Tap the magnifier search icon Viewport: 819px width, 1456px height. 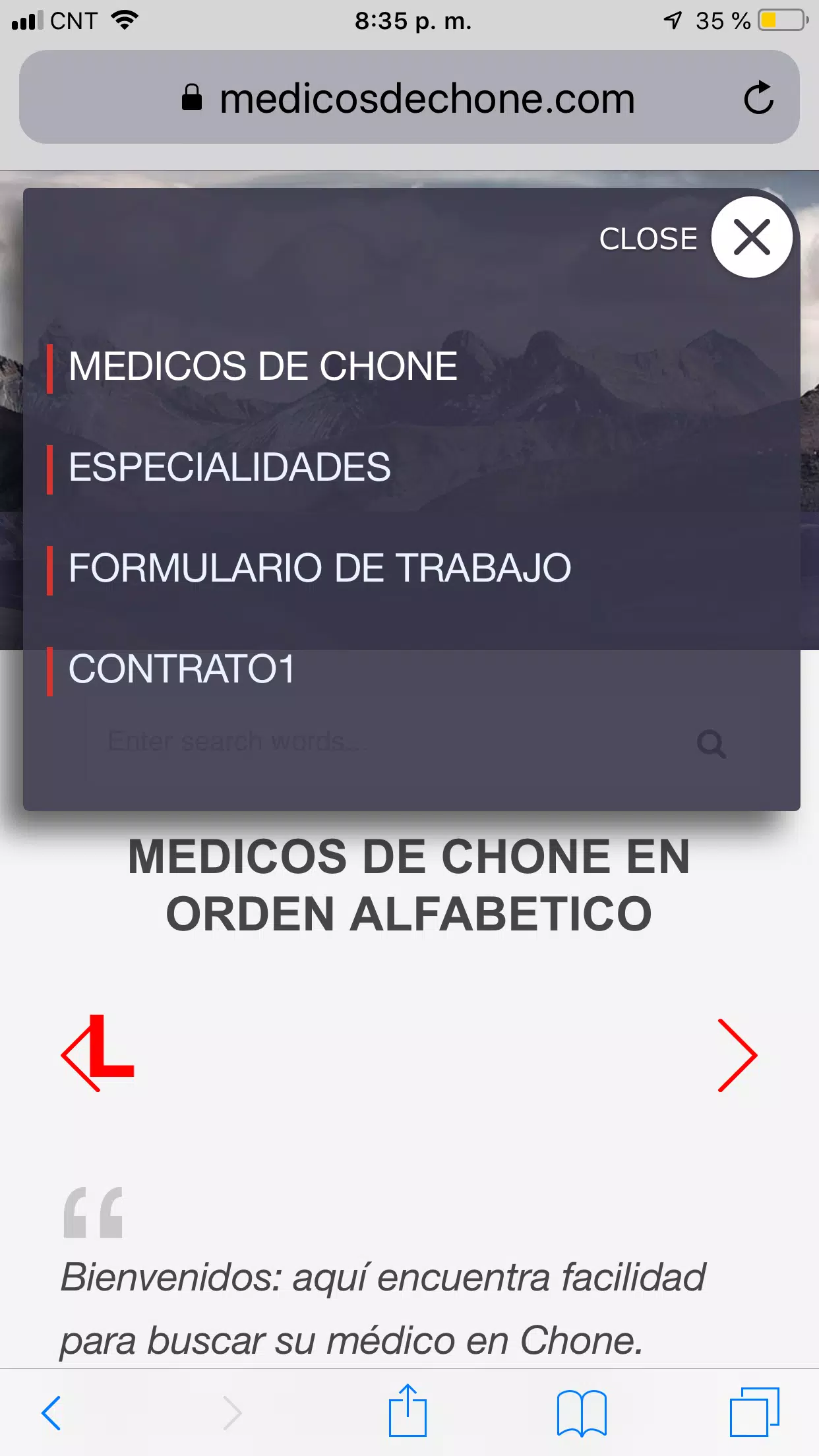click(711, 744)
